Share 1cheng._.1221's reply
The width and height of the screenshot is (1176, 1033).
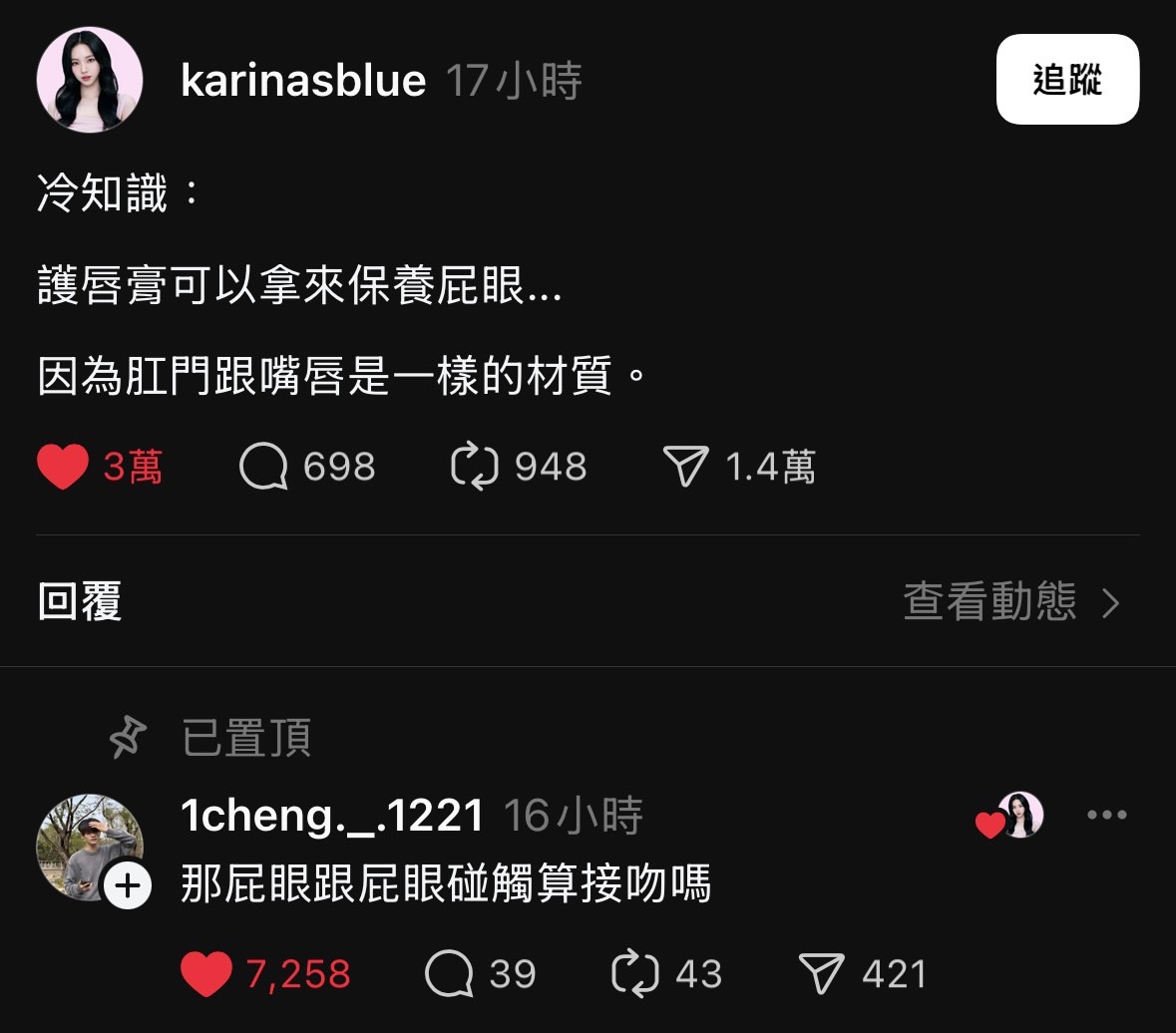tap(822, 974)
